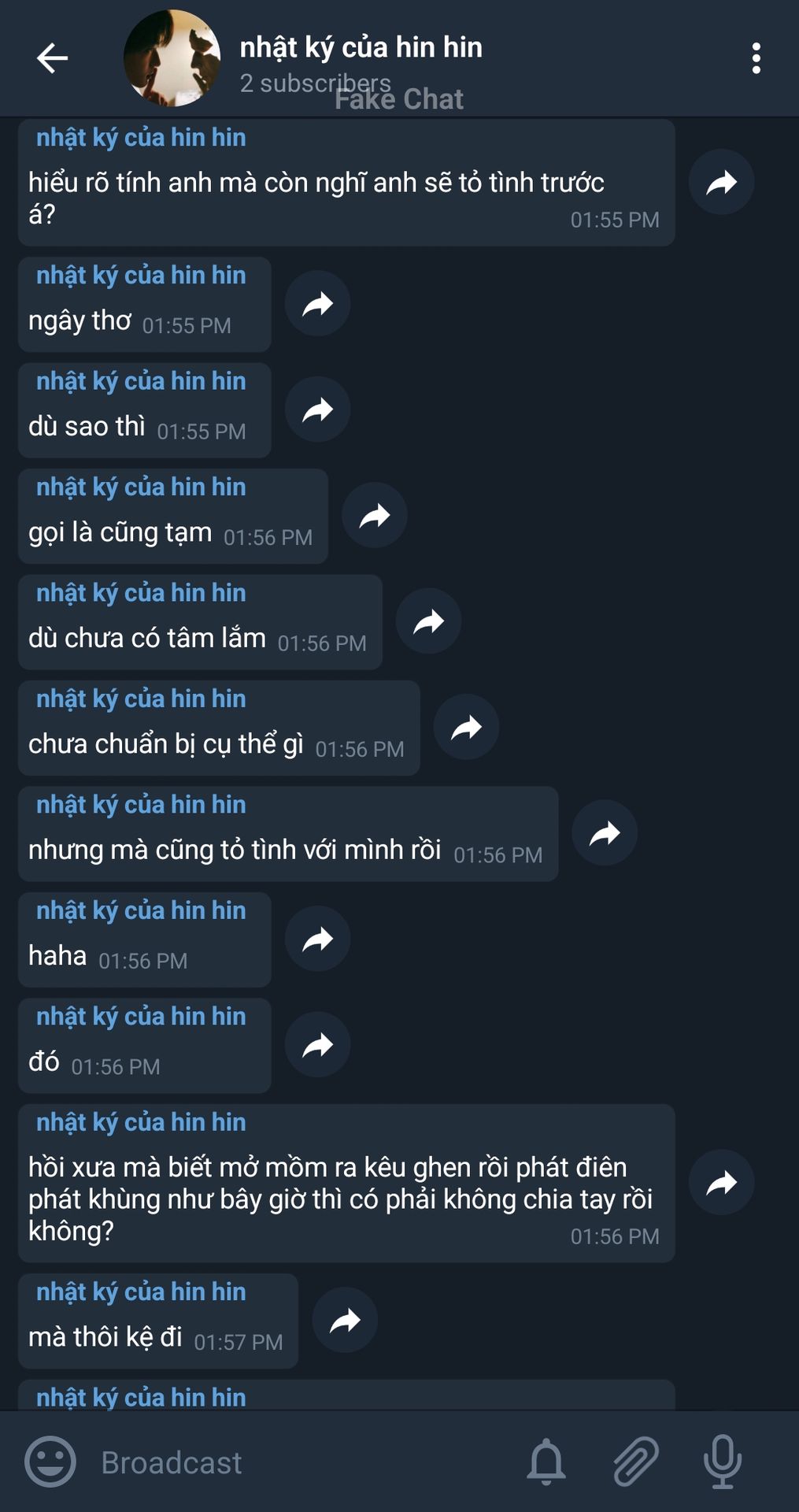The height and width of the screenshot is (1512, 799).
Task: Open the channel profile picture
Action: pos(172,58)
